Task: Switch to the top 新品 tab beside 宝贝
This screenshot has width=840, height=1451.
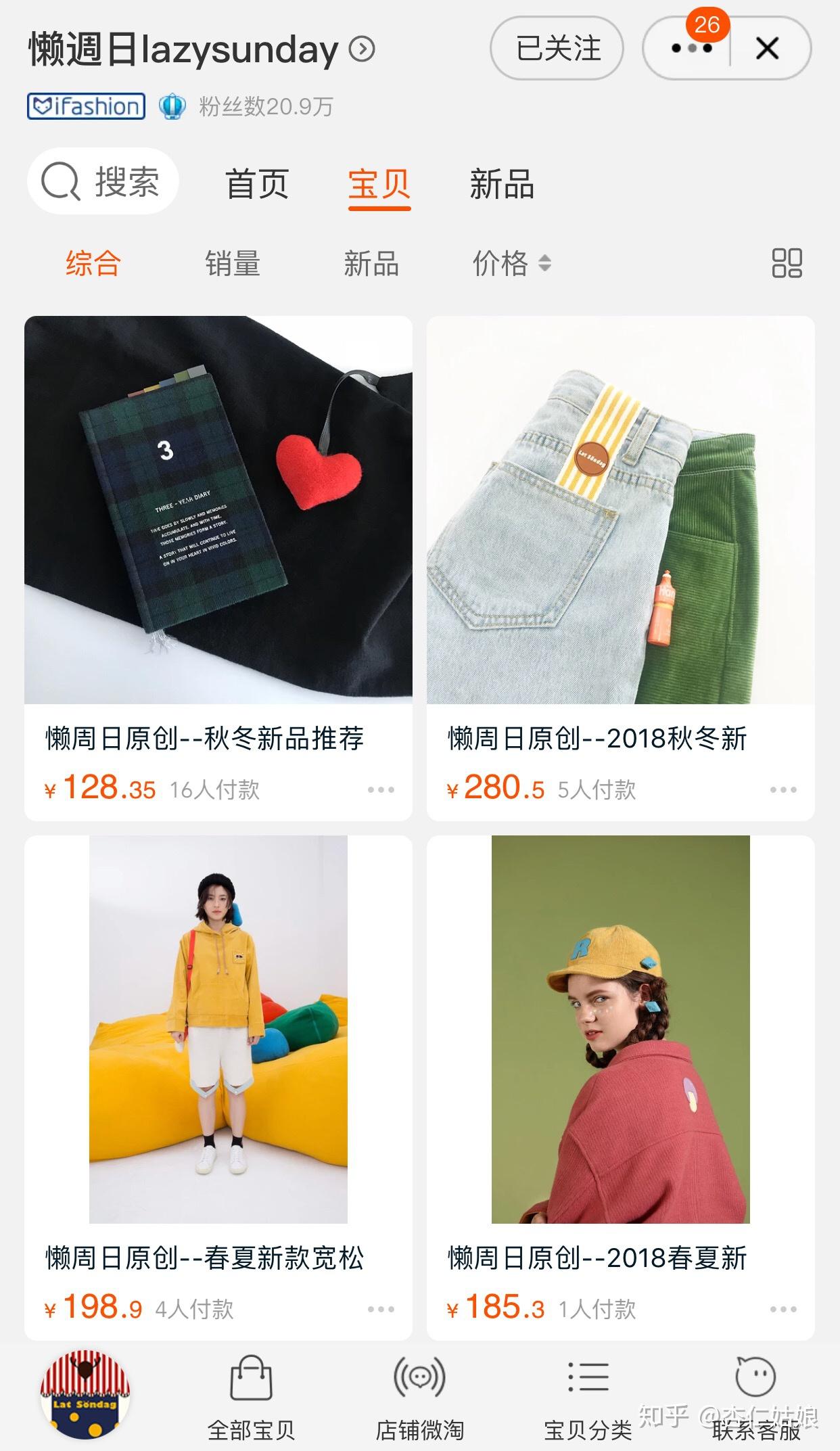Action: coord(502,184)
